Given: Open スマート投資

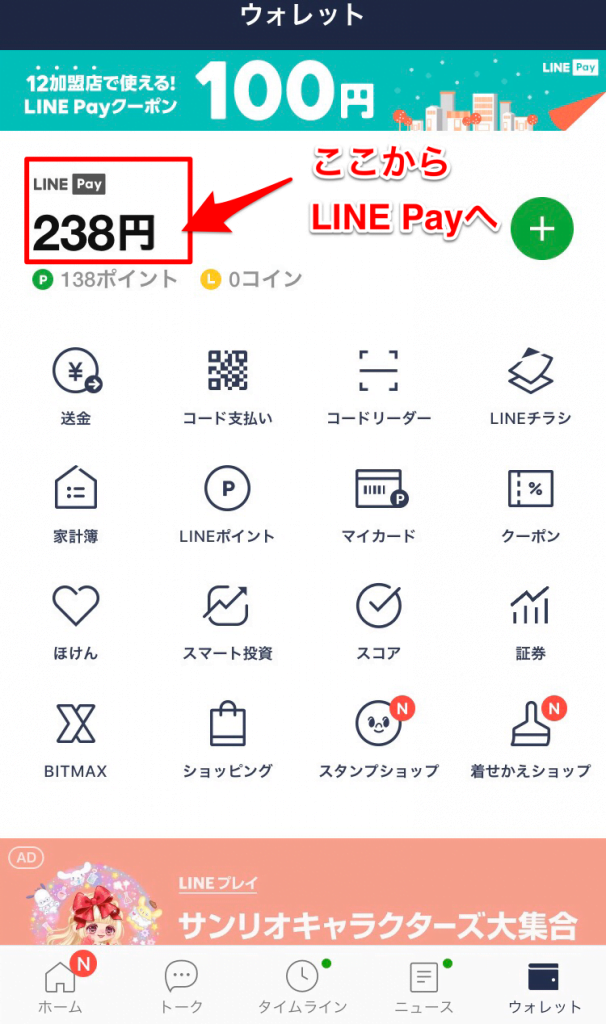Looking at the screenshot, I should [227, 620].
